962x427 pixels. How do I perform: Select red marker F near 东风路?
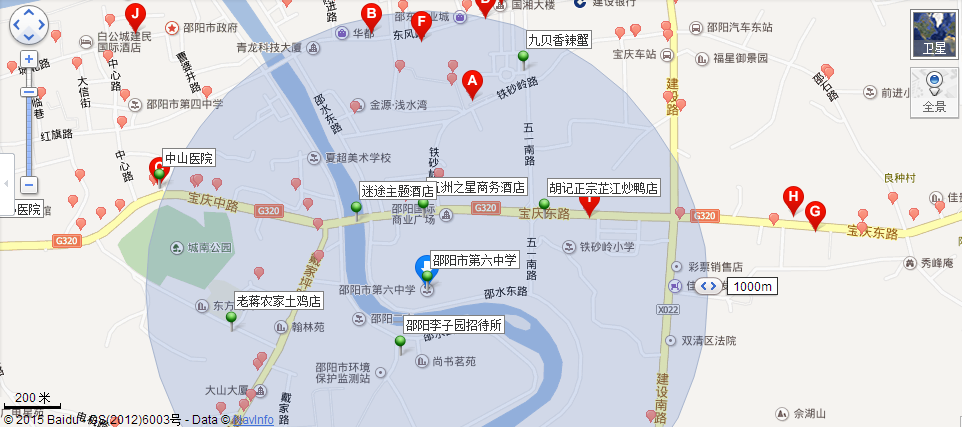click(421, 22)
